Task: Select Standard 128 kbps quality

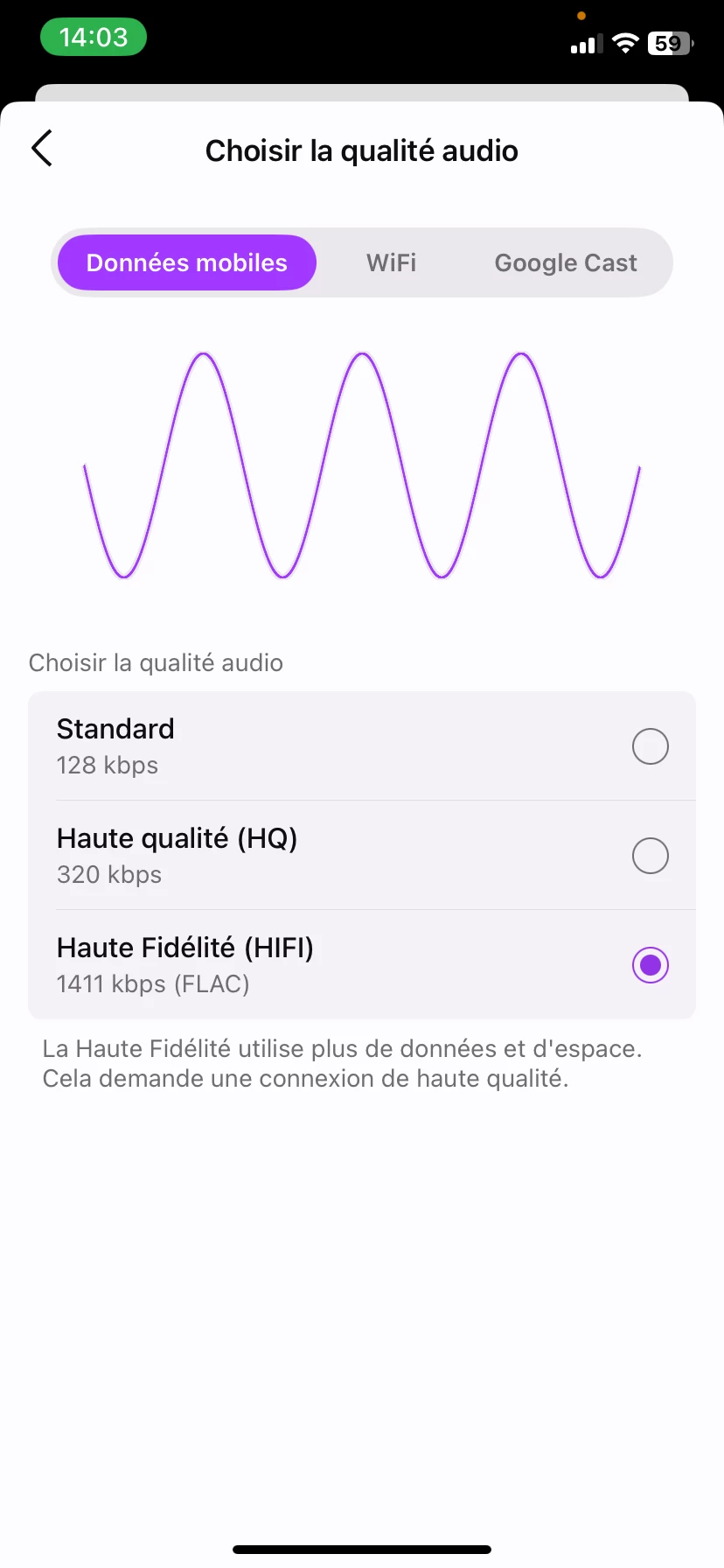Action: click(x=650, y=746)
